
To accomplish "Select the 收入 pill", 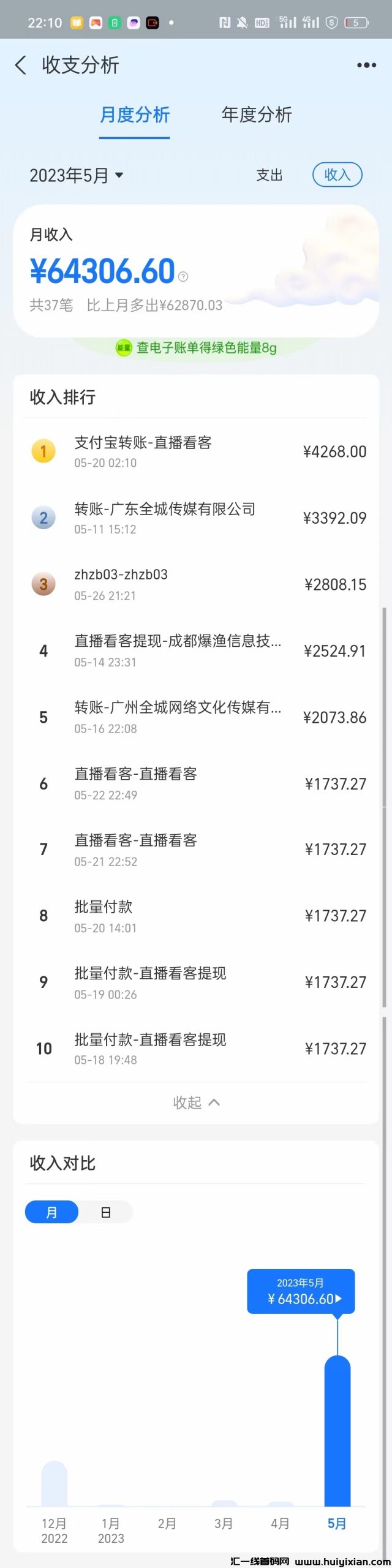I will (x=337, y=175).
